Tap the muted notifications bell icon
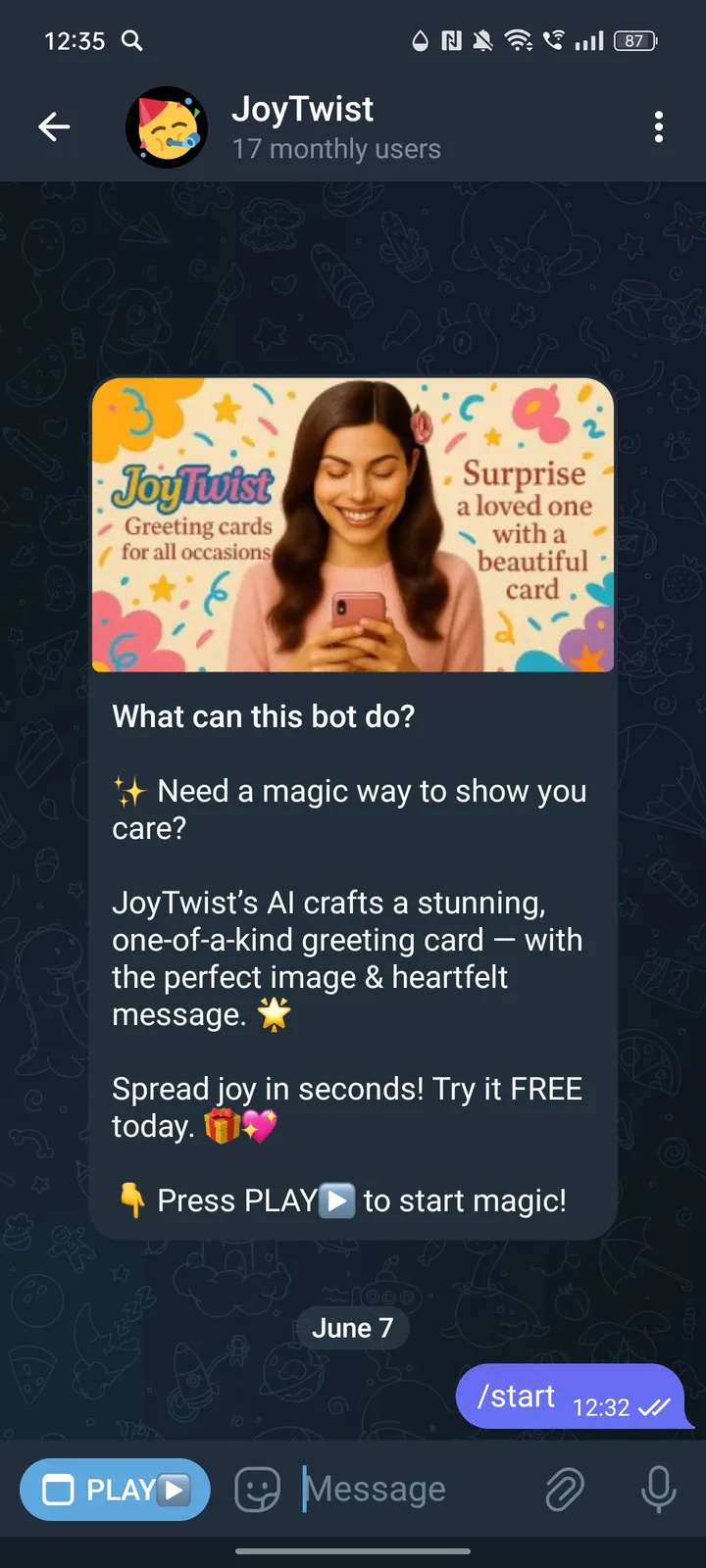The width and height of the screenshot is (706, 1568). [x=479, y=41]
